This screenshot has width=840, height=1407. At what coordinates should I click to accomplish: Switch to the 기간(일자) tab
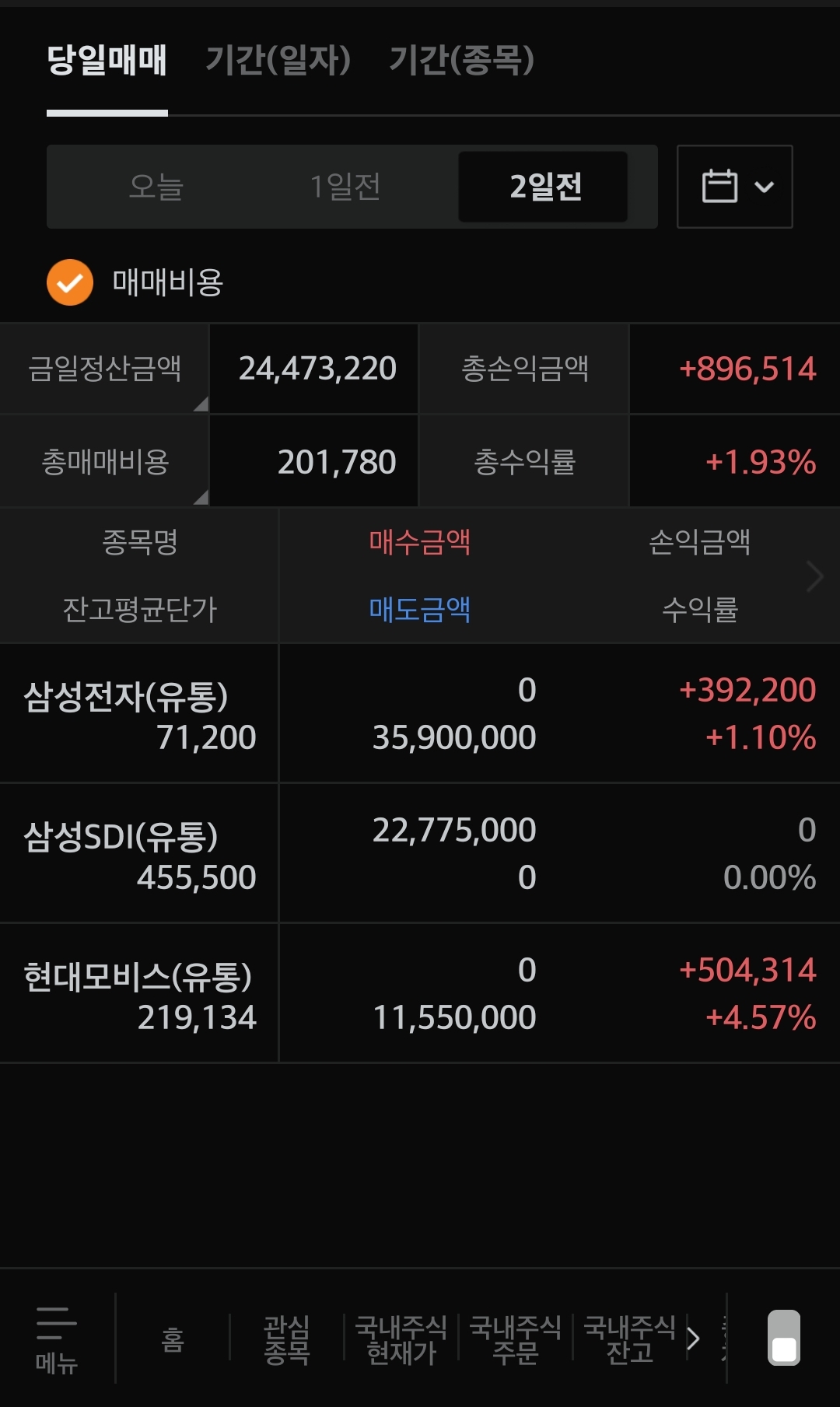[x=278, y=60]
